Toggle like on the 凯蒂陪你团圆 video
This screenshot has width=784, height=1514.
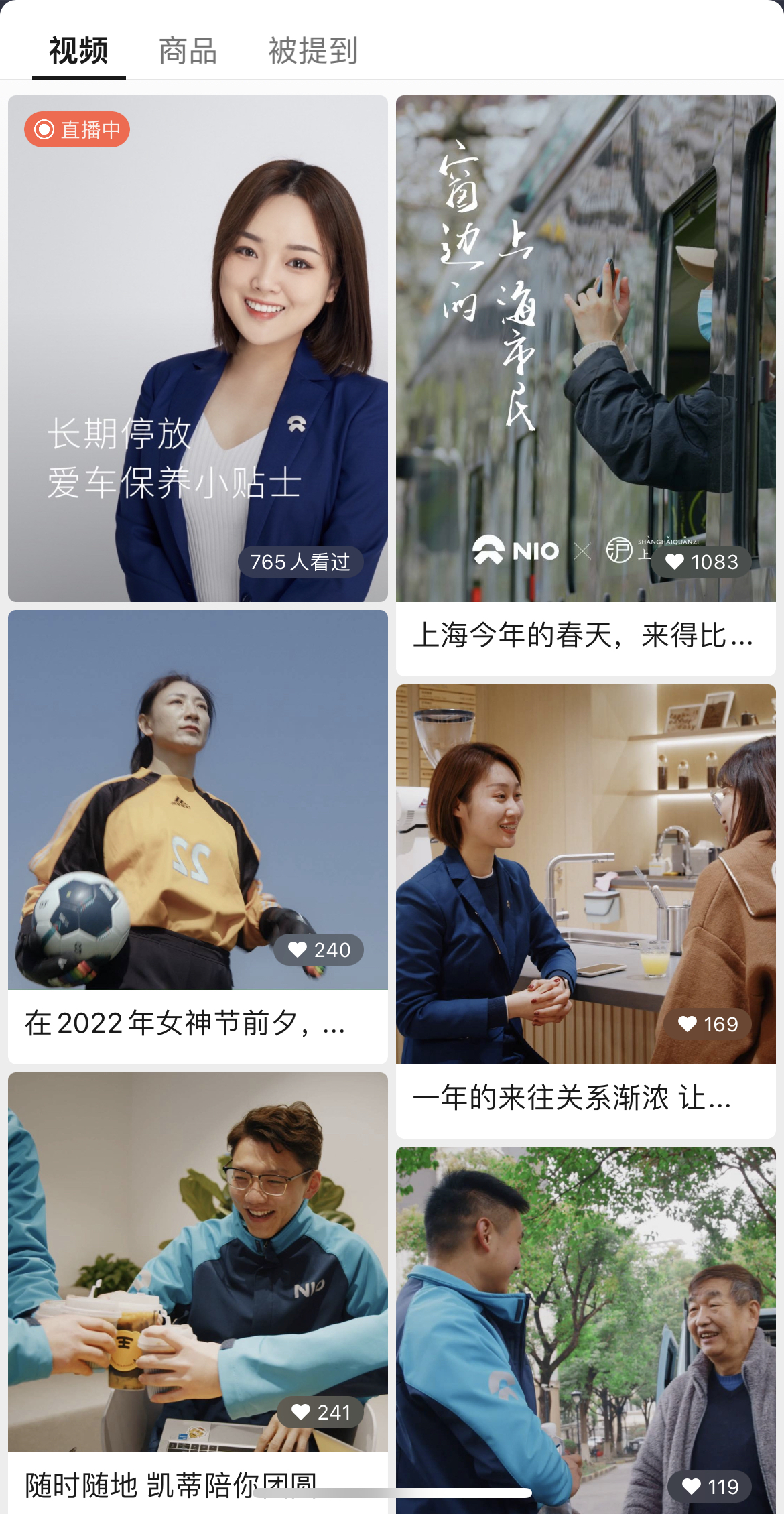coord(300,1412)
